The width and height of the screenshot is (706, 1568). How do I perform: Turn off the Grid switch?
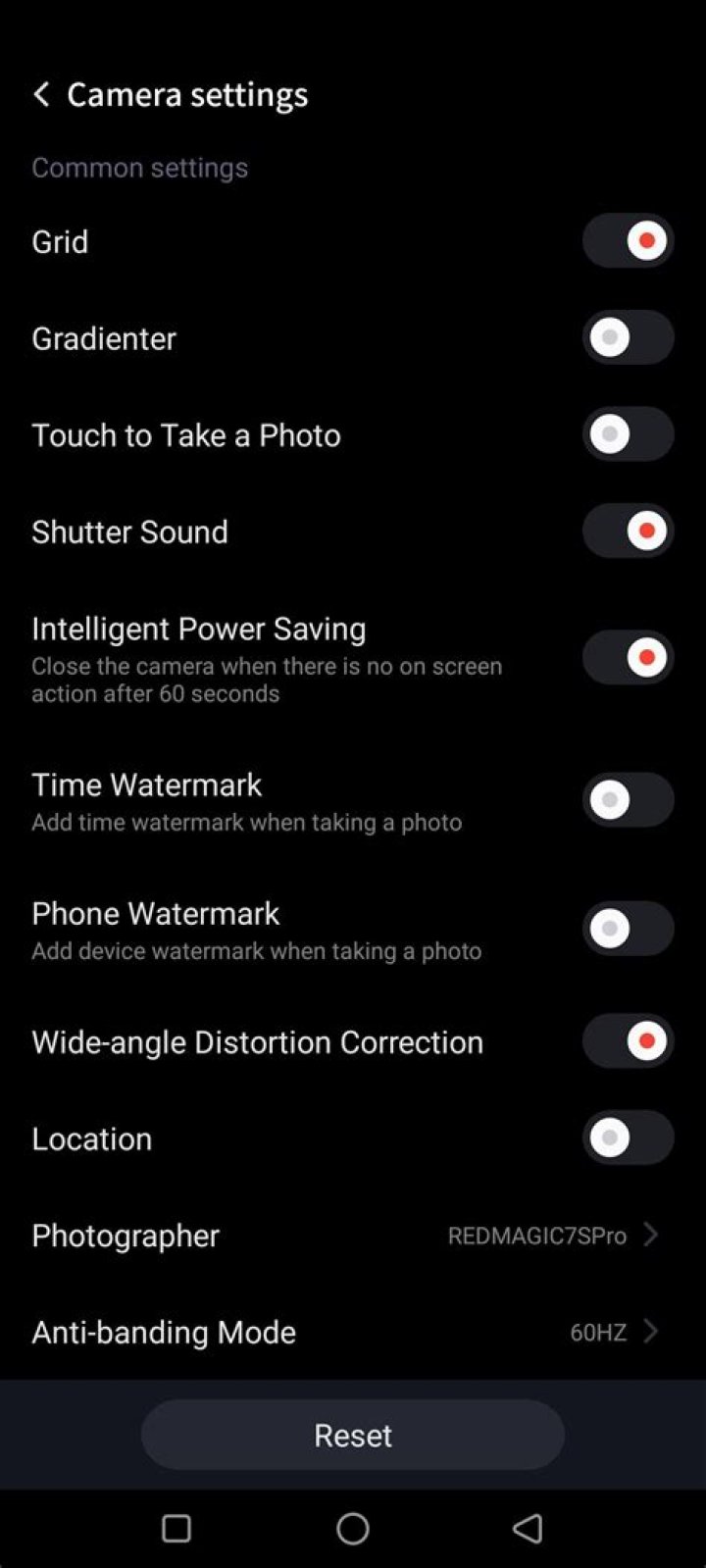pos(628,241)
